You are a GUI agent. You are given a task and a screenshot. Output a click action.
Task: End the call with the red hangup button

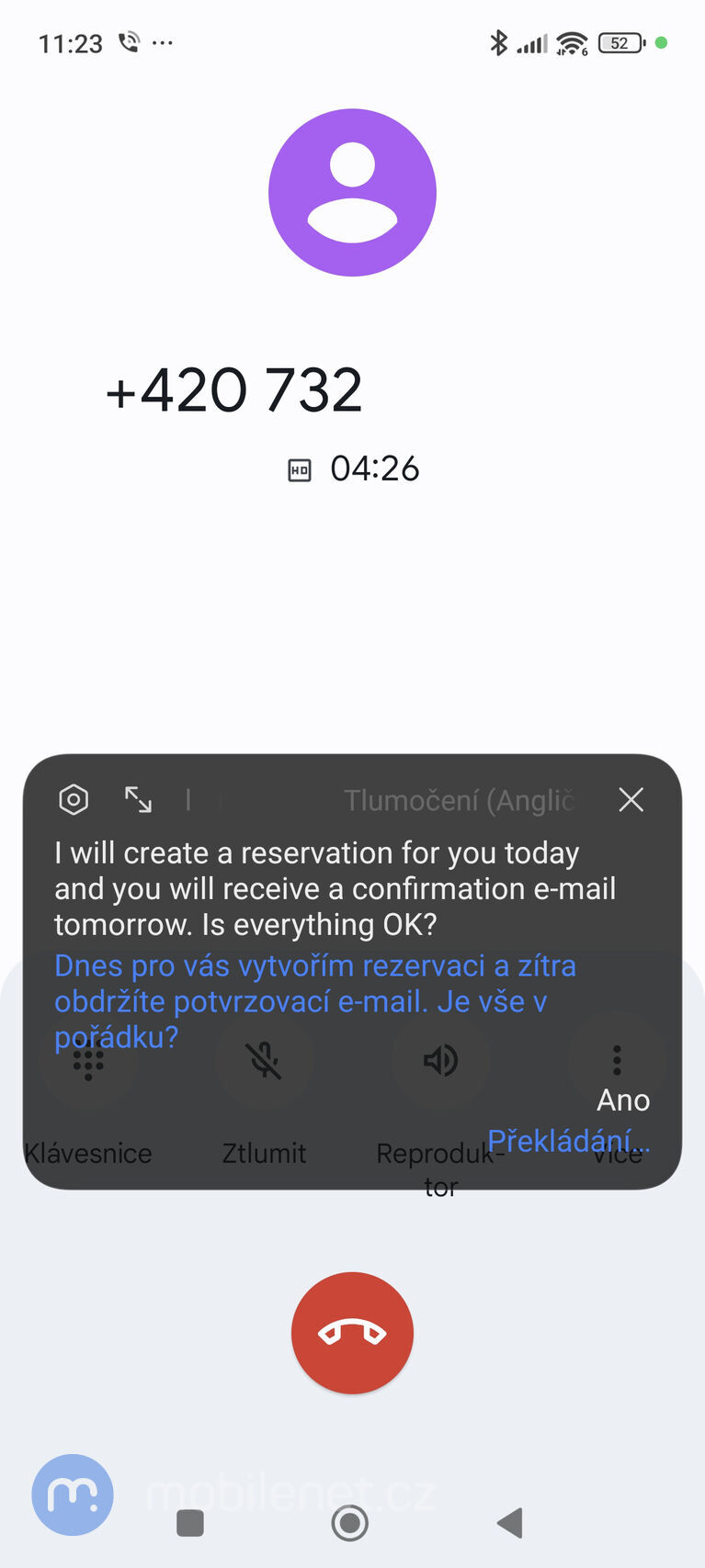(352, 1333)
